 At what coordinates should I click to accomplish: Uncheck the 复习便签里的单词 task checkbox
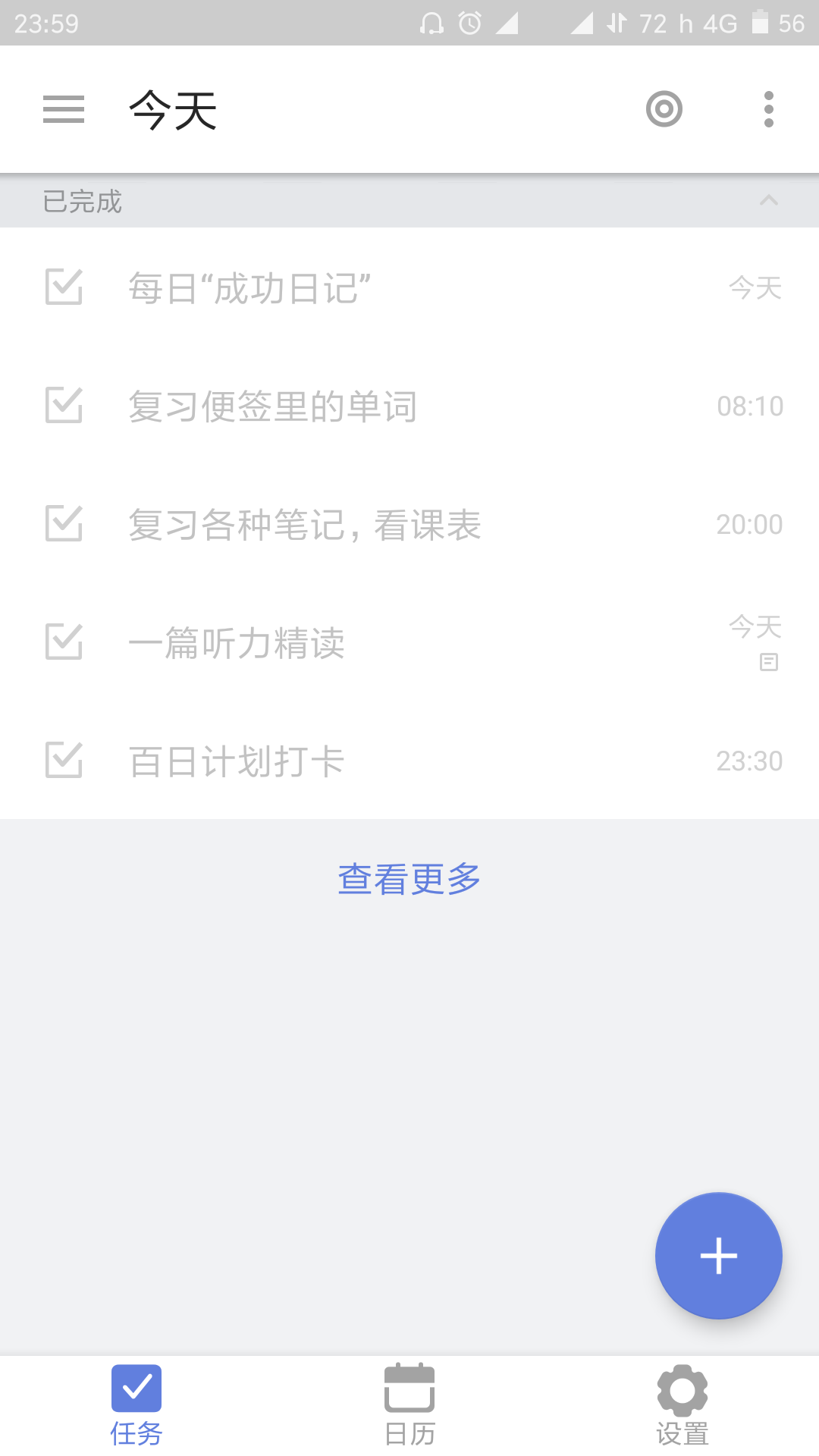[x=64, y=406]
